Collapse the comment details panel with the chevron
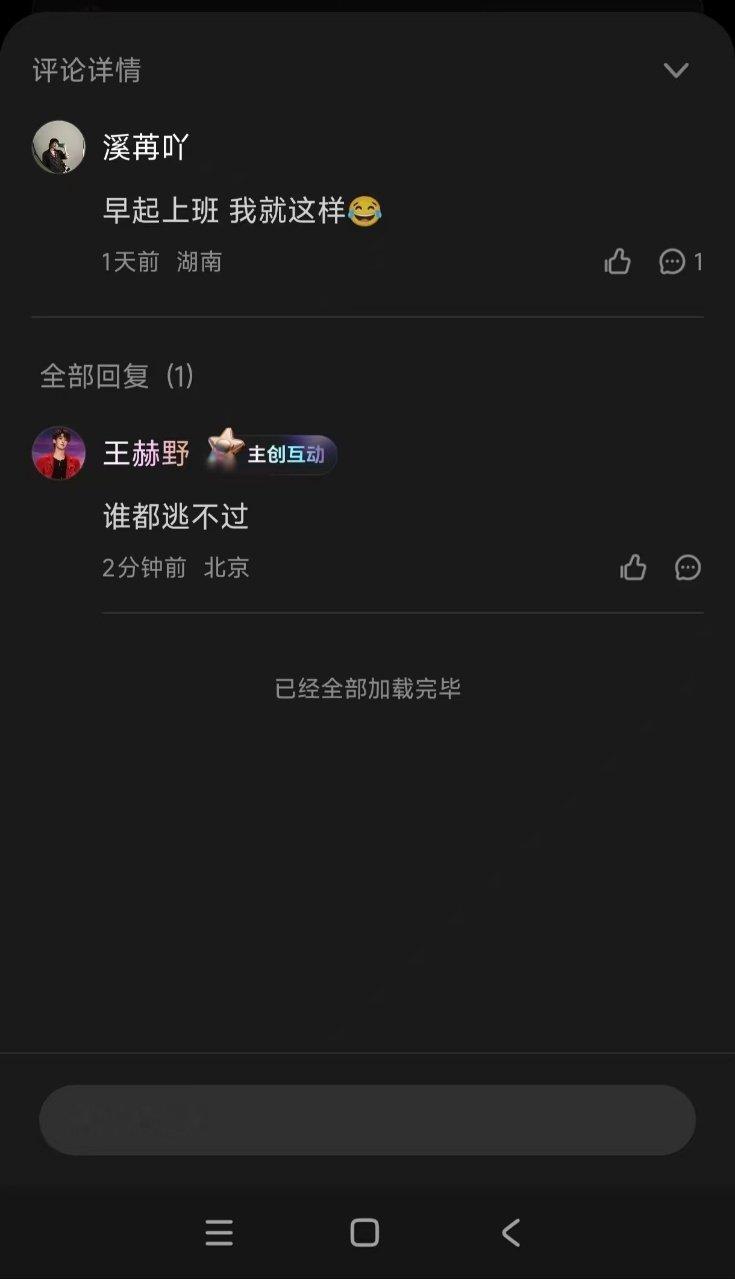This screenshot has width=735, height=1279. pyautogui.click(x=676, y=70)
